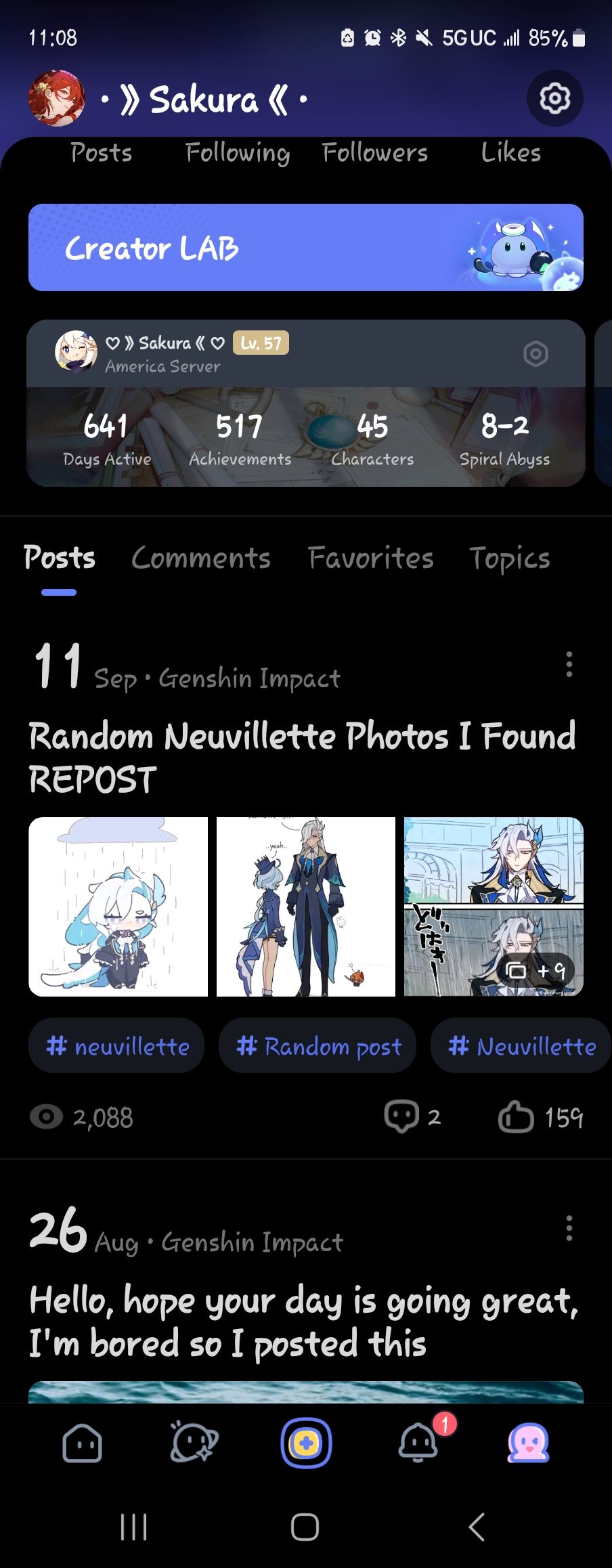Open the third image showing +9 more
This screenshot has width=612, height=1568.
(494, 907)
